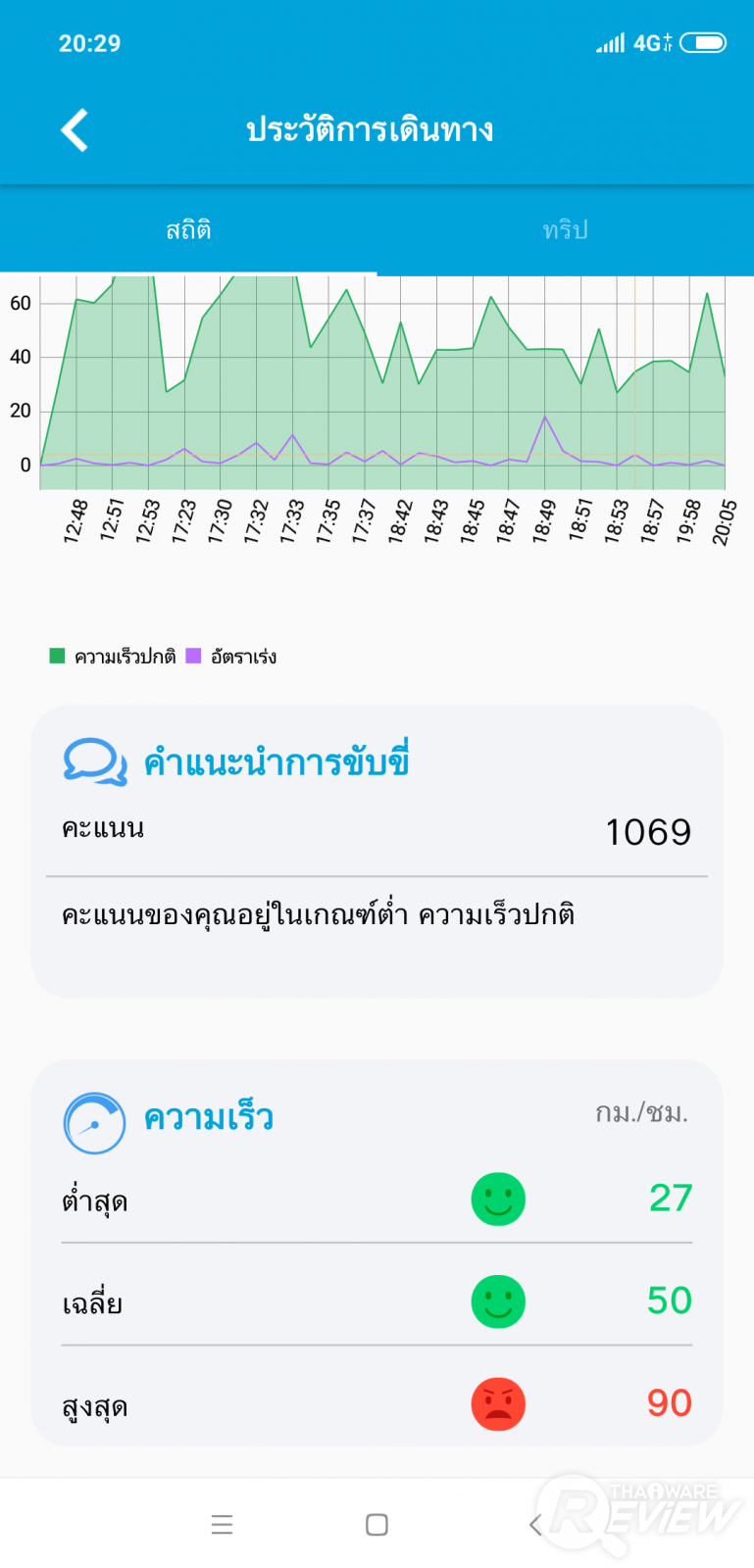Screen dimensions: 754x1568
Task: Toggle the ความเร็วปกติ legend series
Action: click(114, 657)
